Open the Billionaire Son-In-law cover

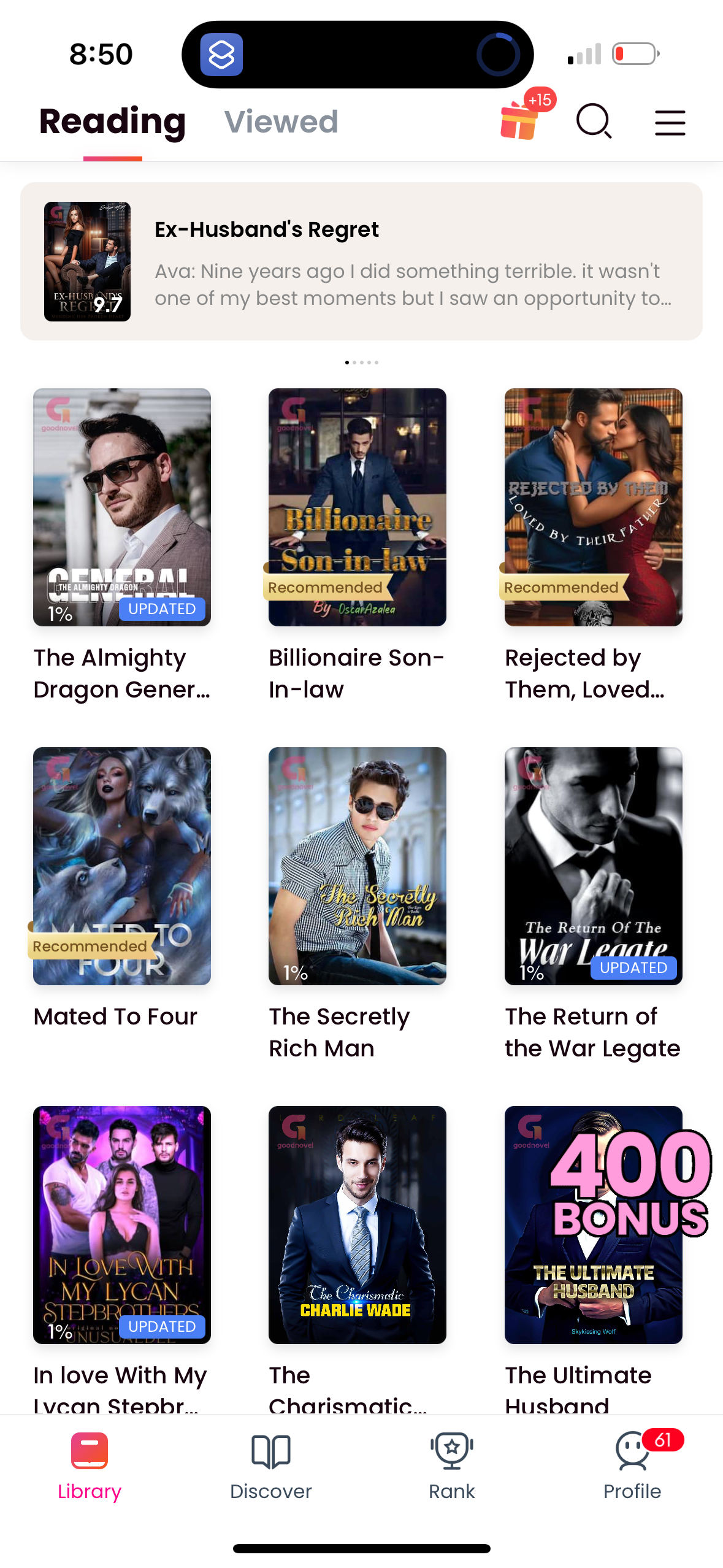tap(357, 508)
